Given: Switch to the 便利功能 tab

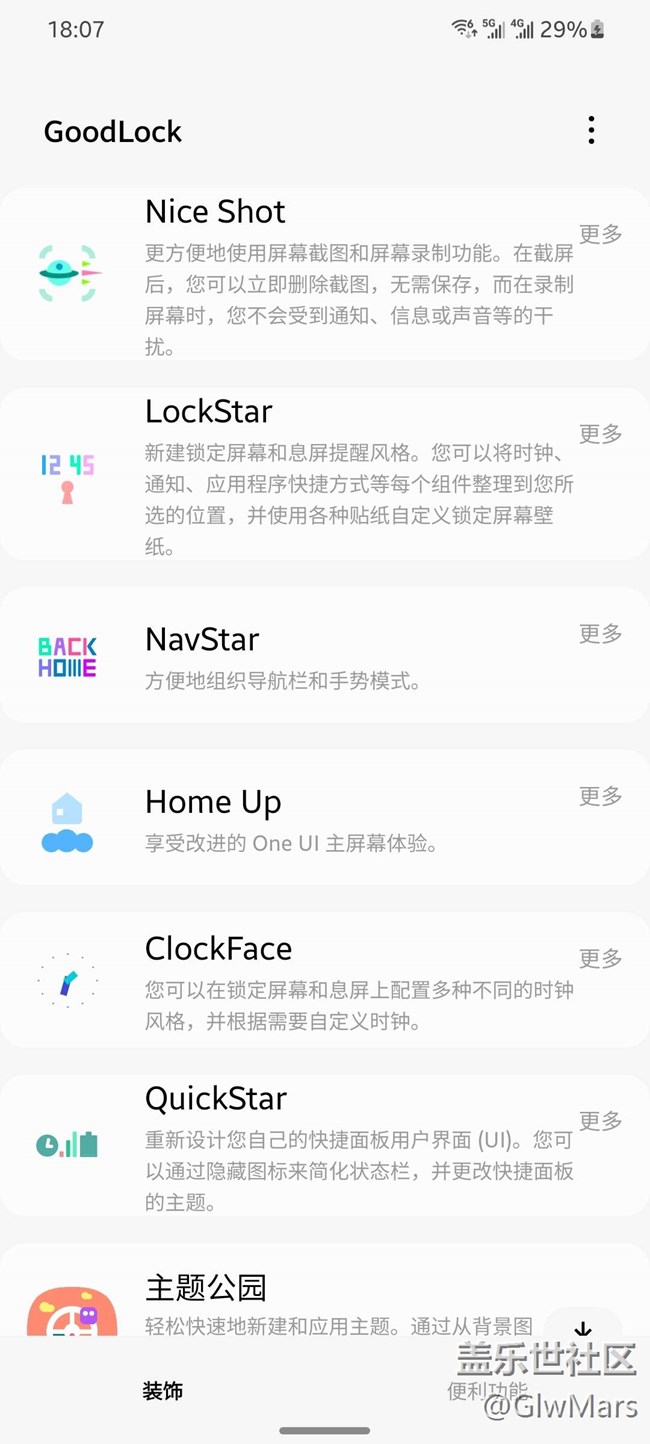Looking at the screenshot, I should [x=487, y=1391].
